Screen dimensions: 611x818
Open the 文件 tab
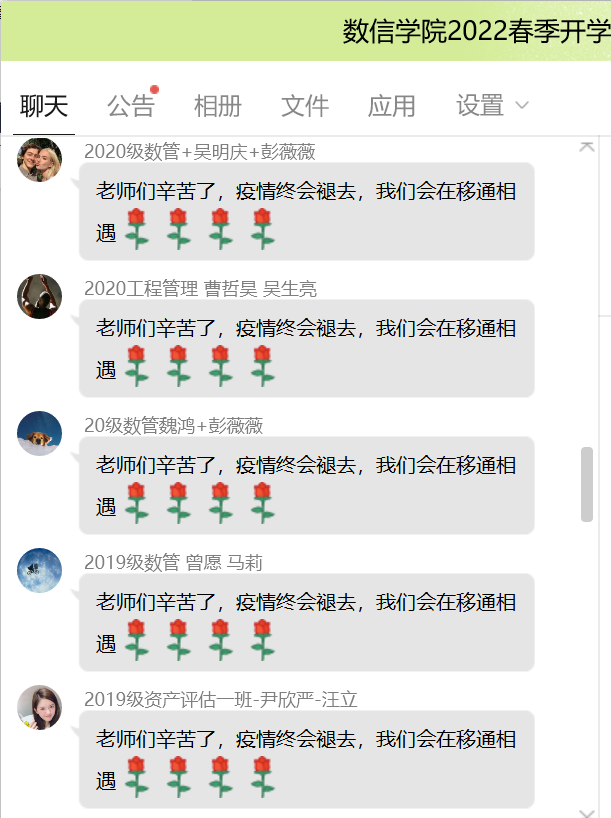click(x=305, y=105)
